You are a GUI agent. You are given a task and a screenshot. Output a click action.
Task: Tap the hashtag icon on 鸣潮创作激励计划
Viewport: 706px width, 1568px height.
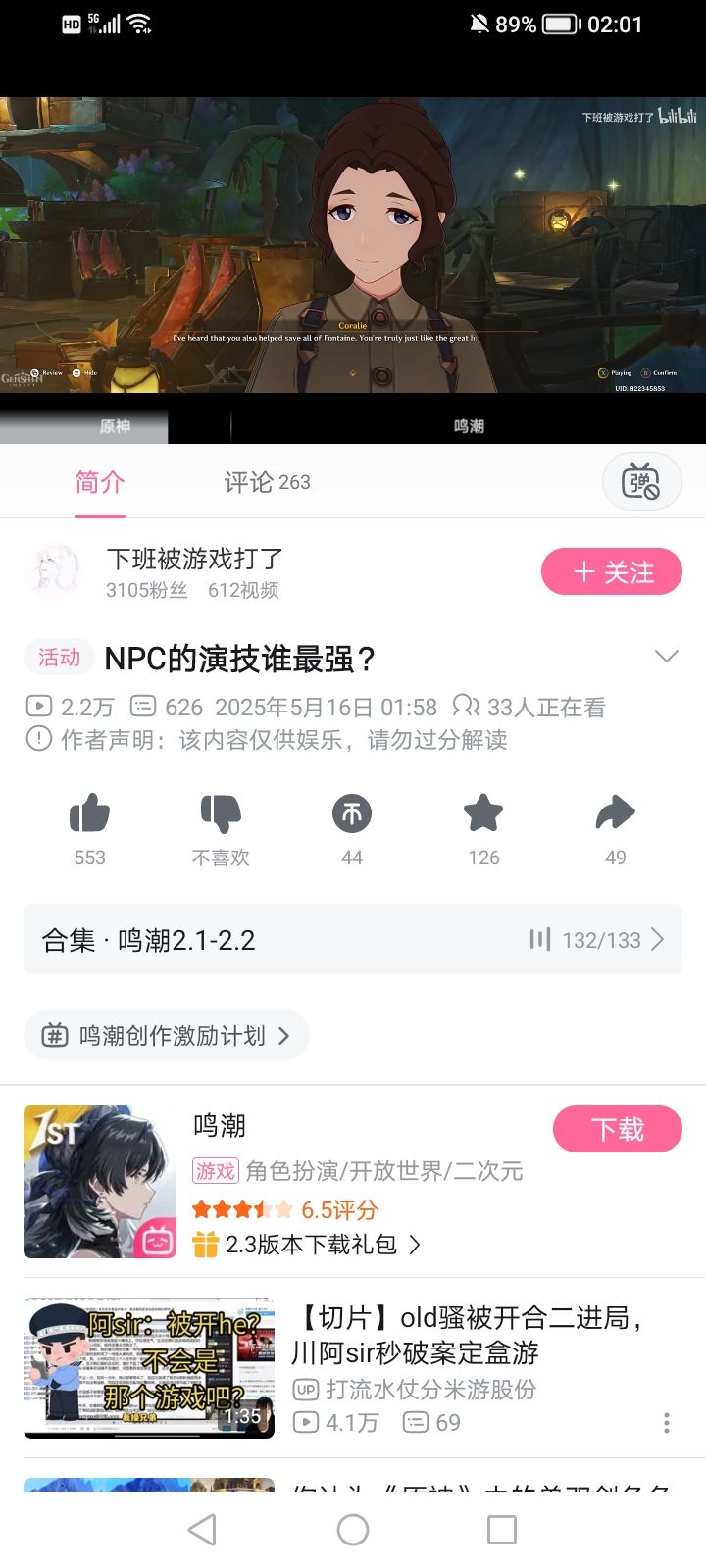tap(56, 1034)
